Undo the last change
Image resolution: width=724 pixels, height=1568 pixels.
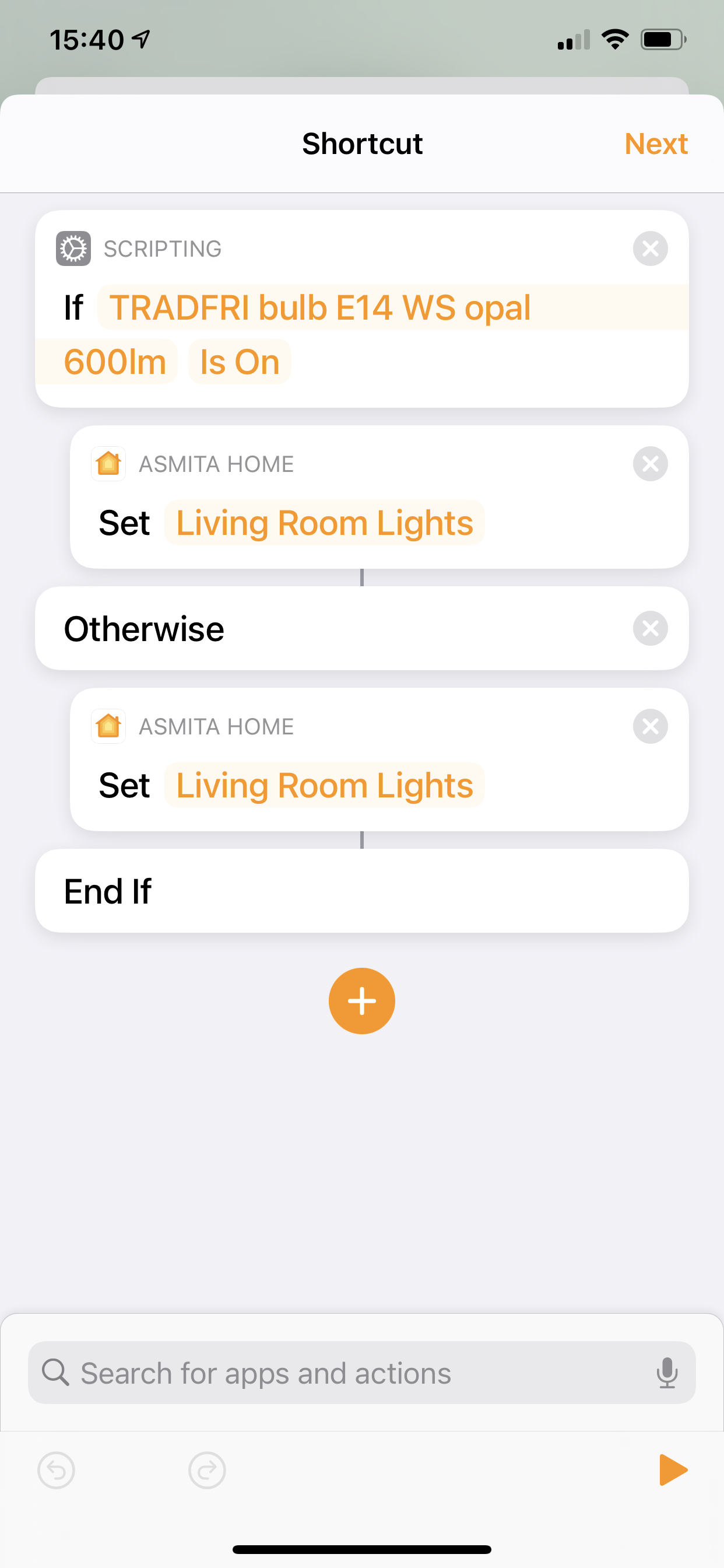point(56,1471)
